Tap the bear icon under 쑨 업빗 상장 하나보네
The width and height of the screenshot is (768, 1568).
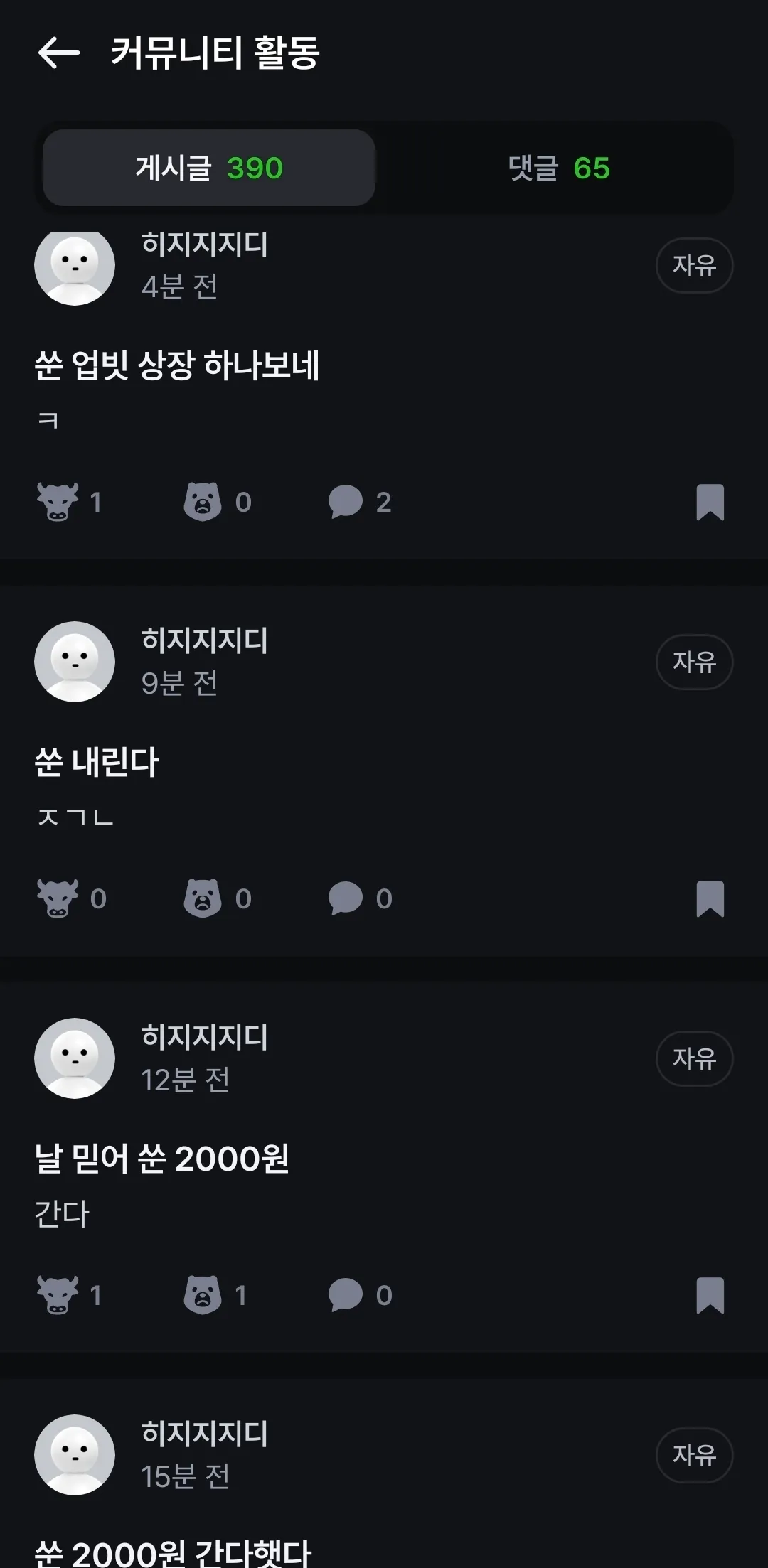[x=203, y=502]
